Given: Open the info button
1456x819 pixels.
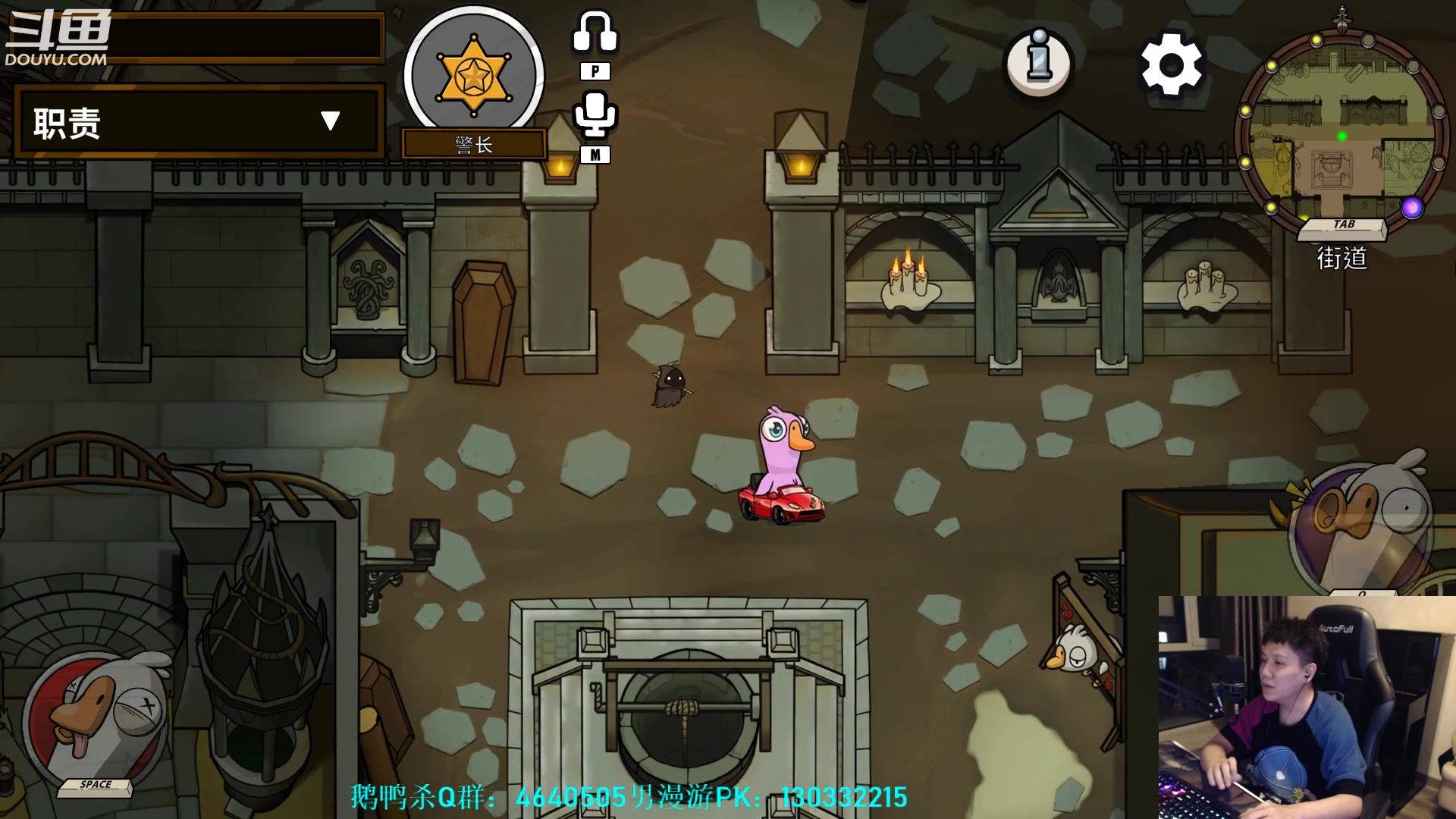Looking at the screenshot, I should tap(1039, 62).
